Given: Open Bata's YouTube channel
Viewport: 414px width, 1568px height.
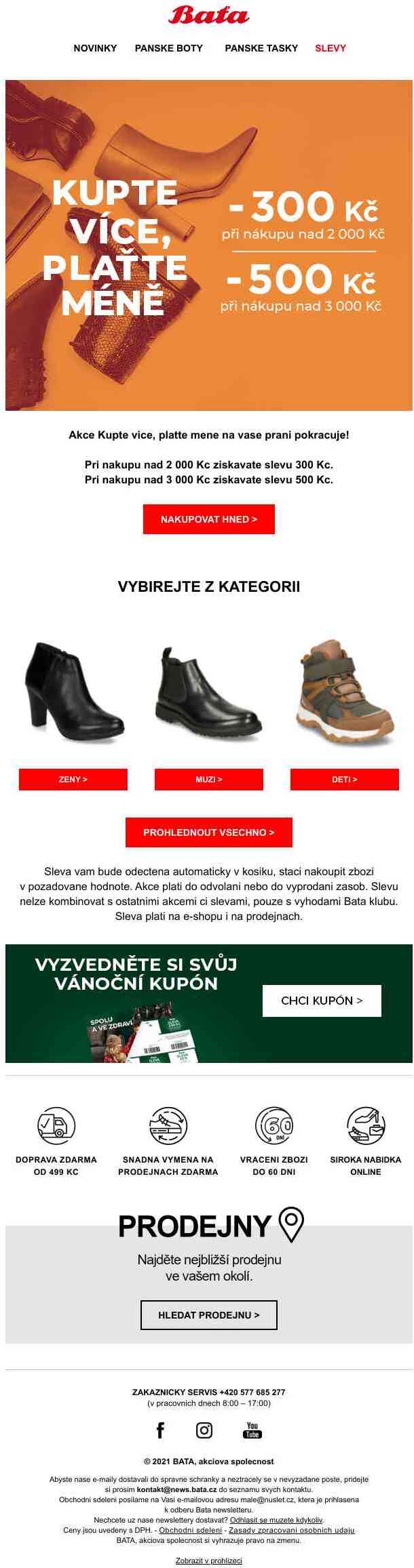Looking at the screenshot, I should pos(252,1430).
